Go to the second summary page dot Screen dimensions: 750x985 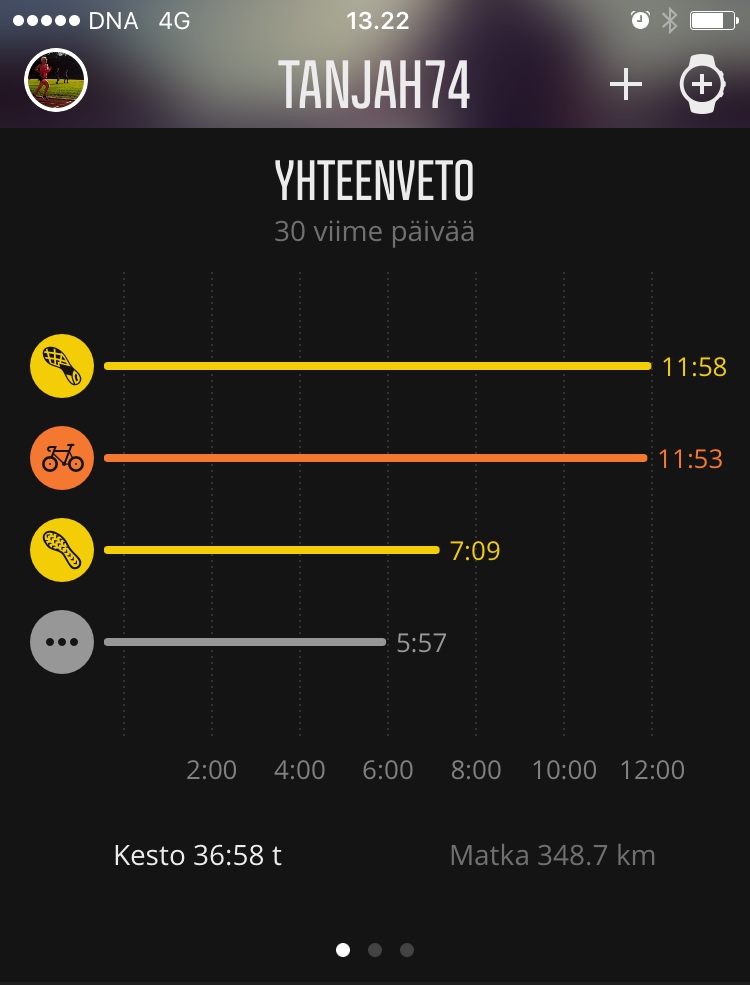coord(375,950)
